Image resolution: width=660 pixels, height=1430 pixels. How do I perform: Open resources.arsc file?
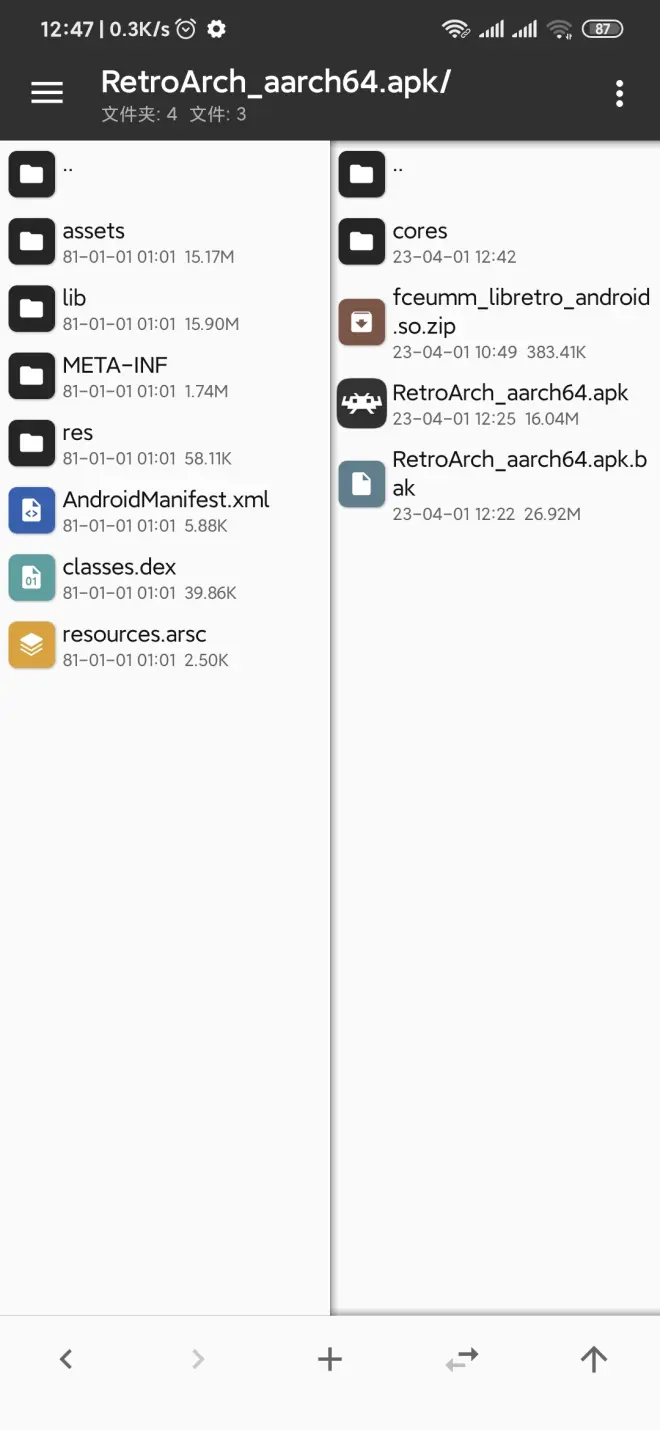pos(165,644)
